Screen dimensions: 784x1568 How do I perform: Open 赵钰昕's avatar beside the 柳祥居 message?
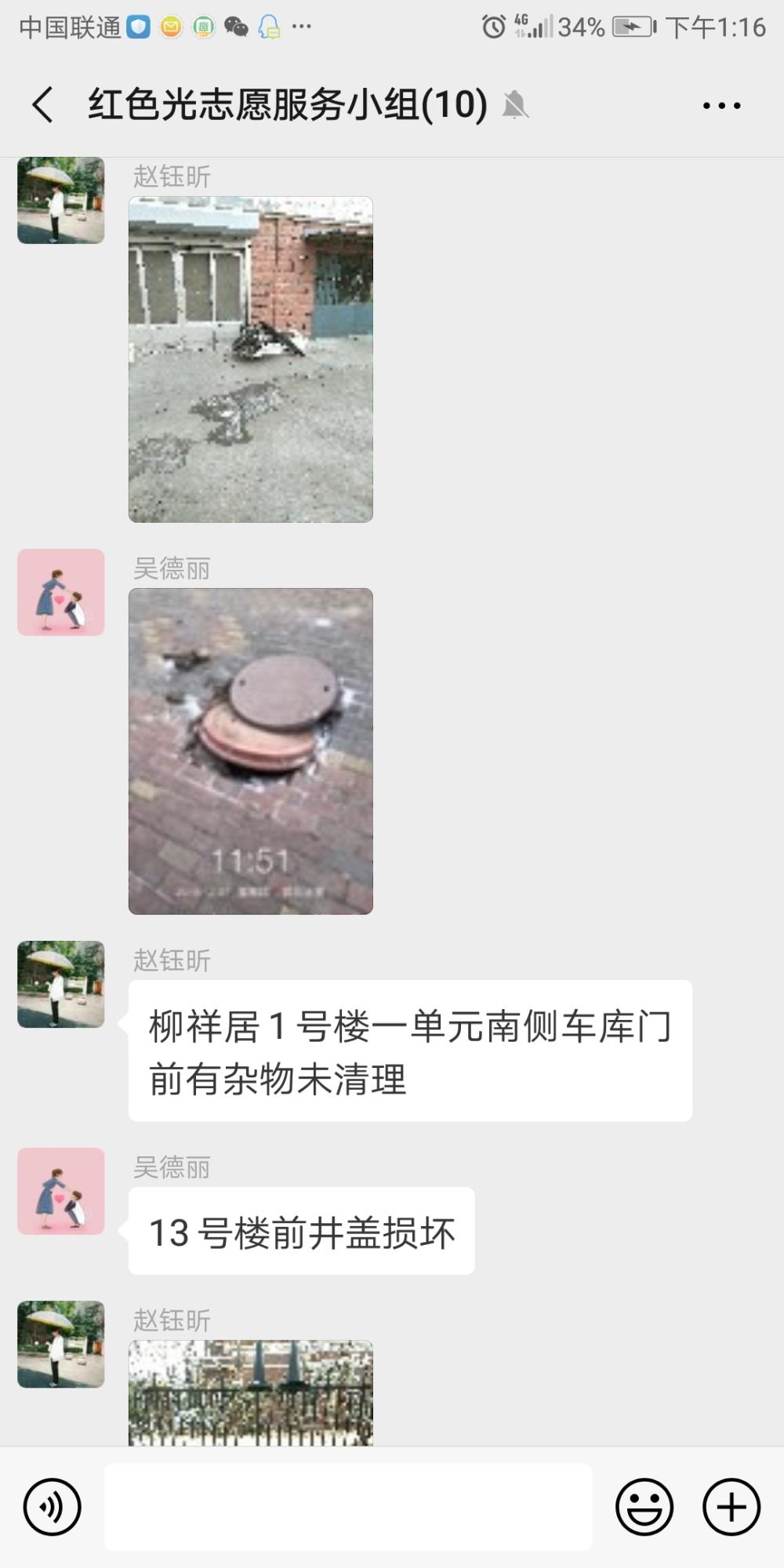tap(61, 984)
